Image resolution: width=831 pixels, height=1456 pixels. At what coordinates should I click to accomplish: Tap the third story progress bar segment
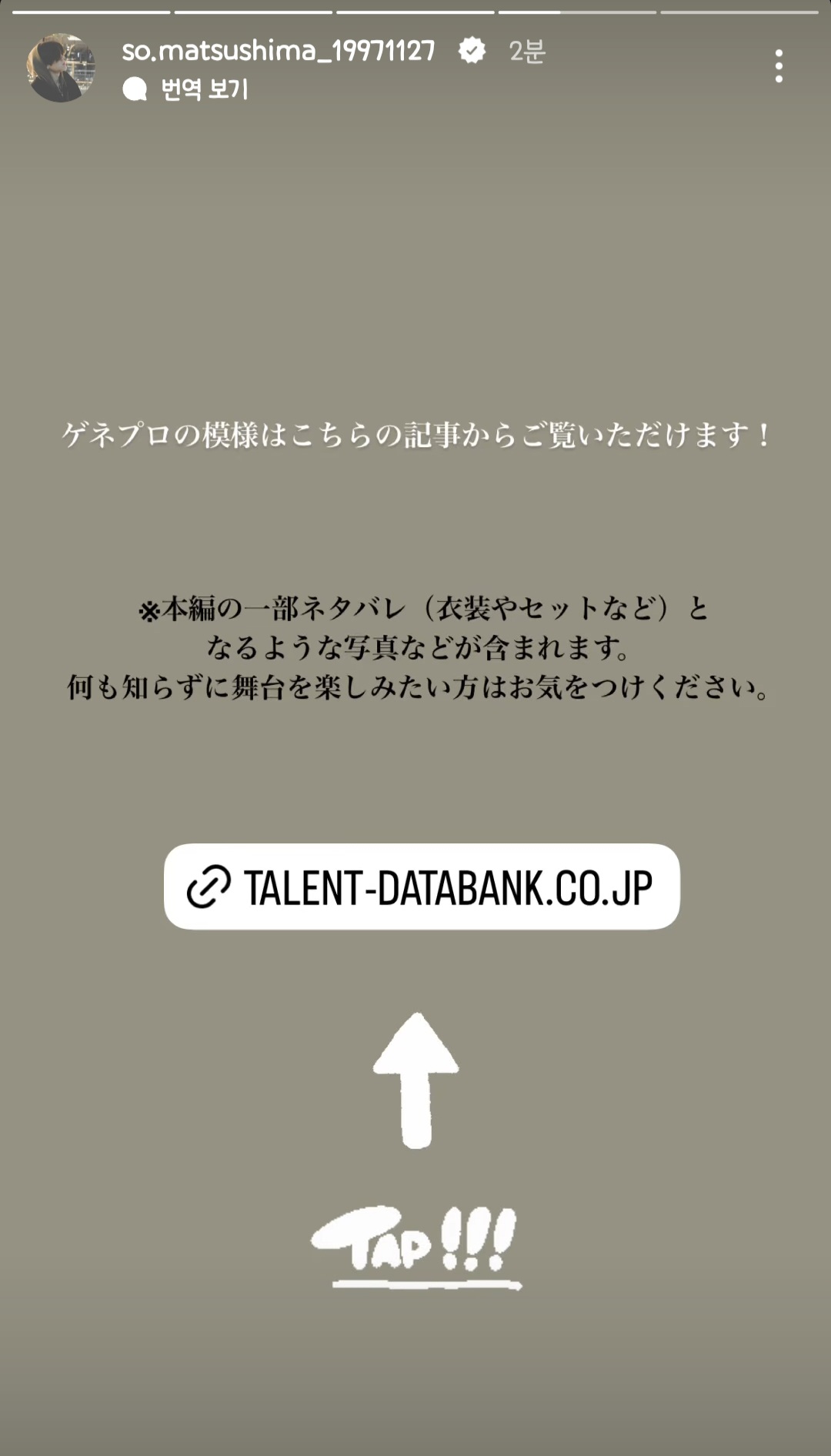click(413, 11)
